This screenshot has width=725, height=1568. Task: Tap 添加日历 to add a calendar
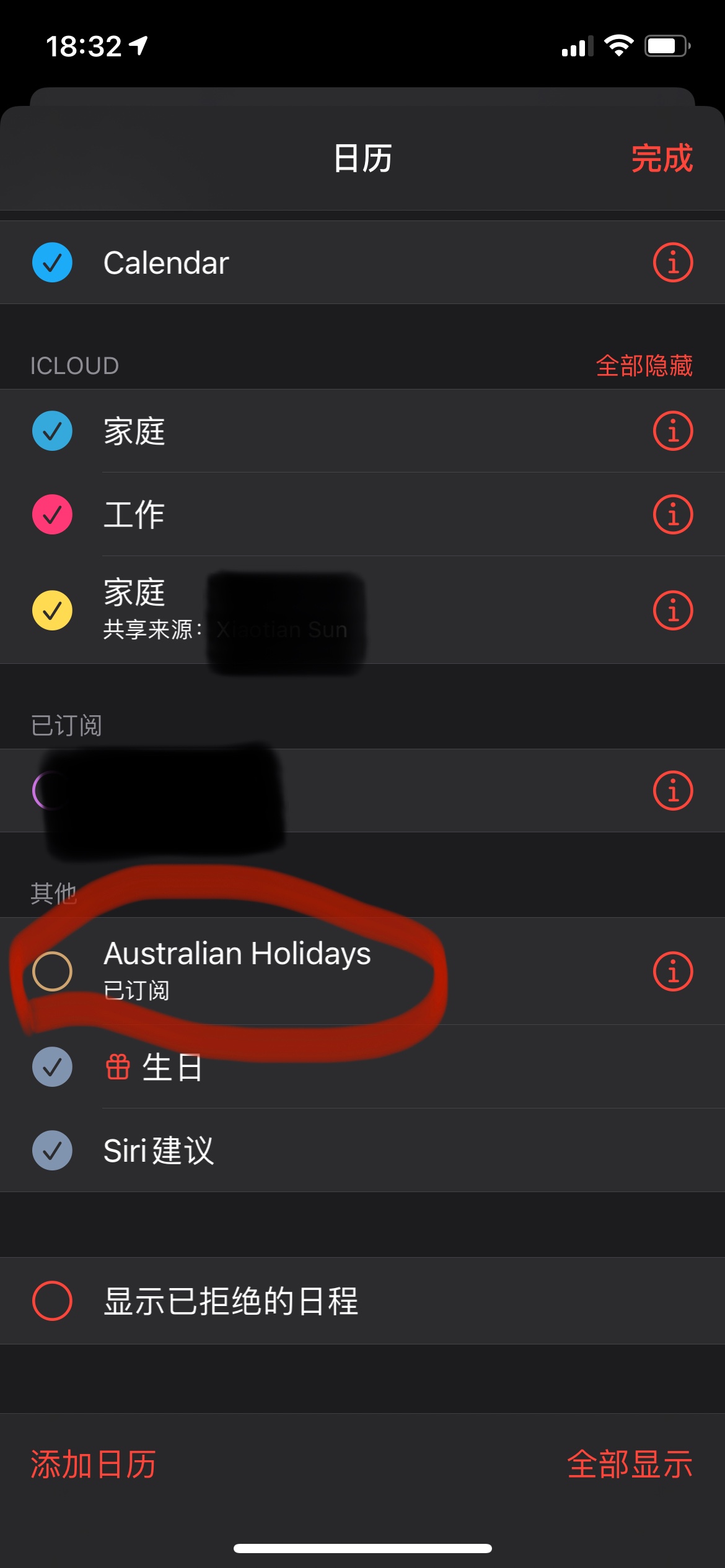click(94, 1465)
